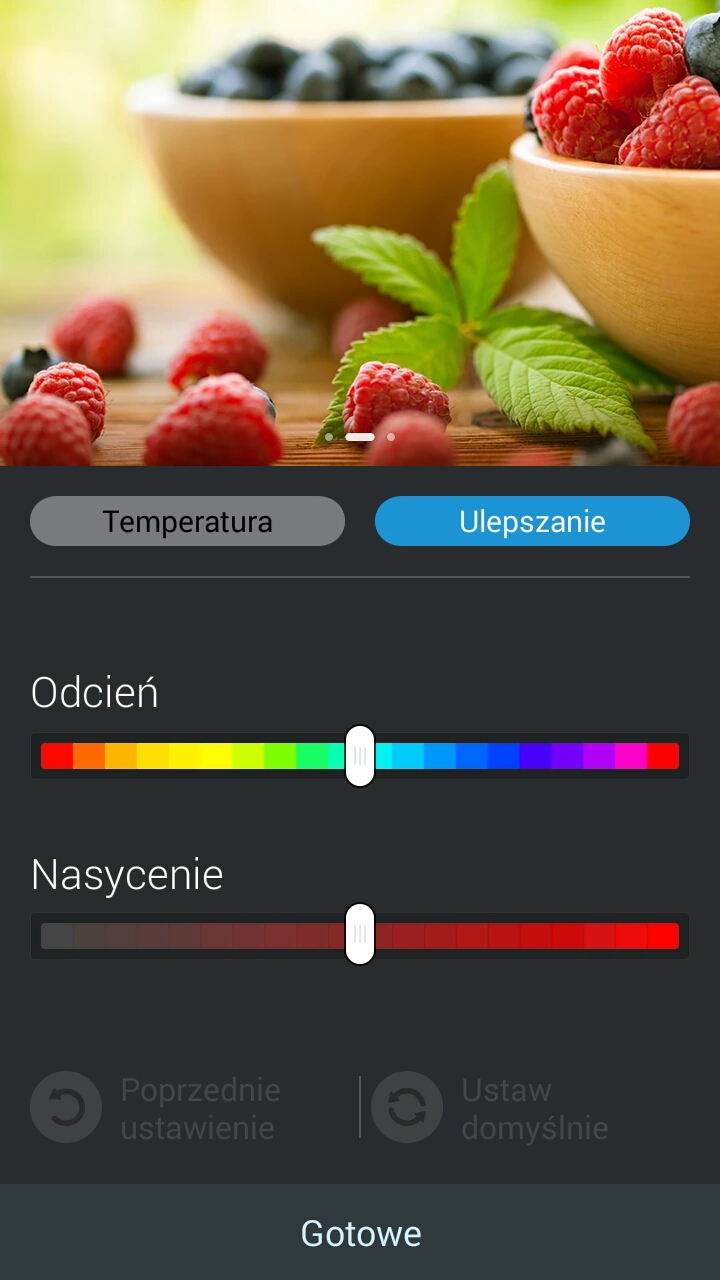Tap the Odcień hue slider handle
Image resolution: width=720 pixels, height=1280 pixels.
click(x=360, y=756)
